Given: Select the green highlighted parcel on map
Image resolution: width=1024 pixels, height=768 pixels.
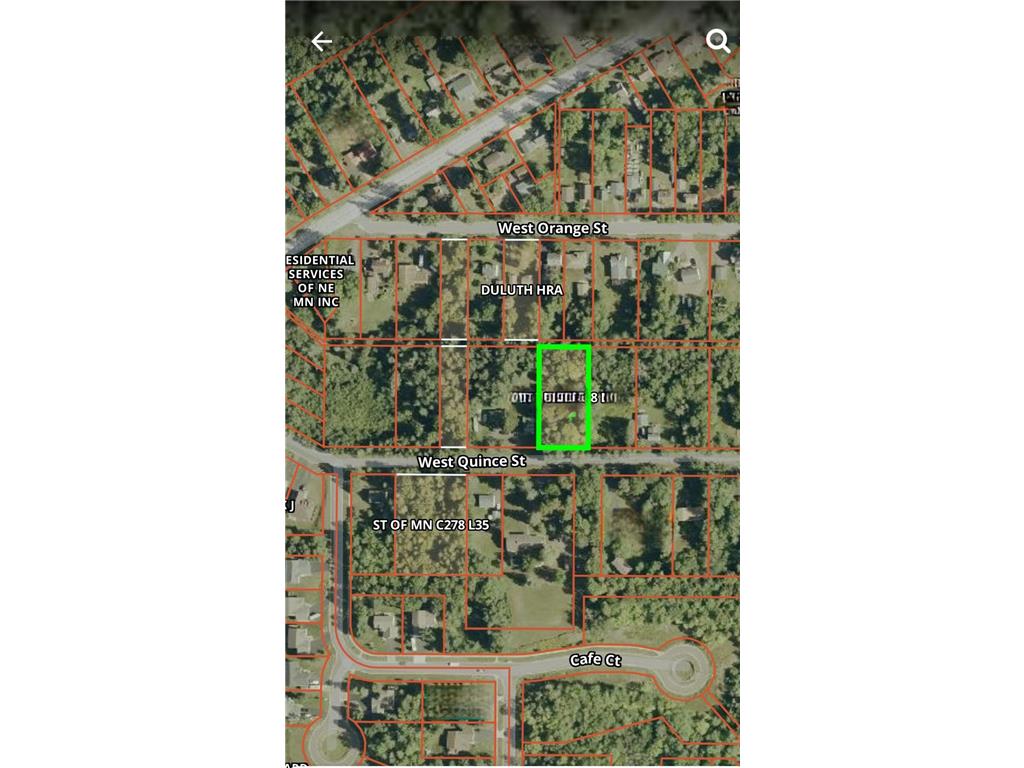Looking at the screenshot, I should click(x=564, y=397).
